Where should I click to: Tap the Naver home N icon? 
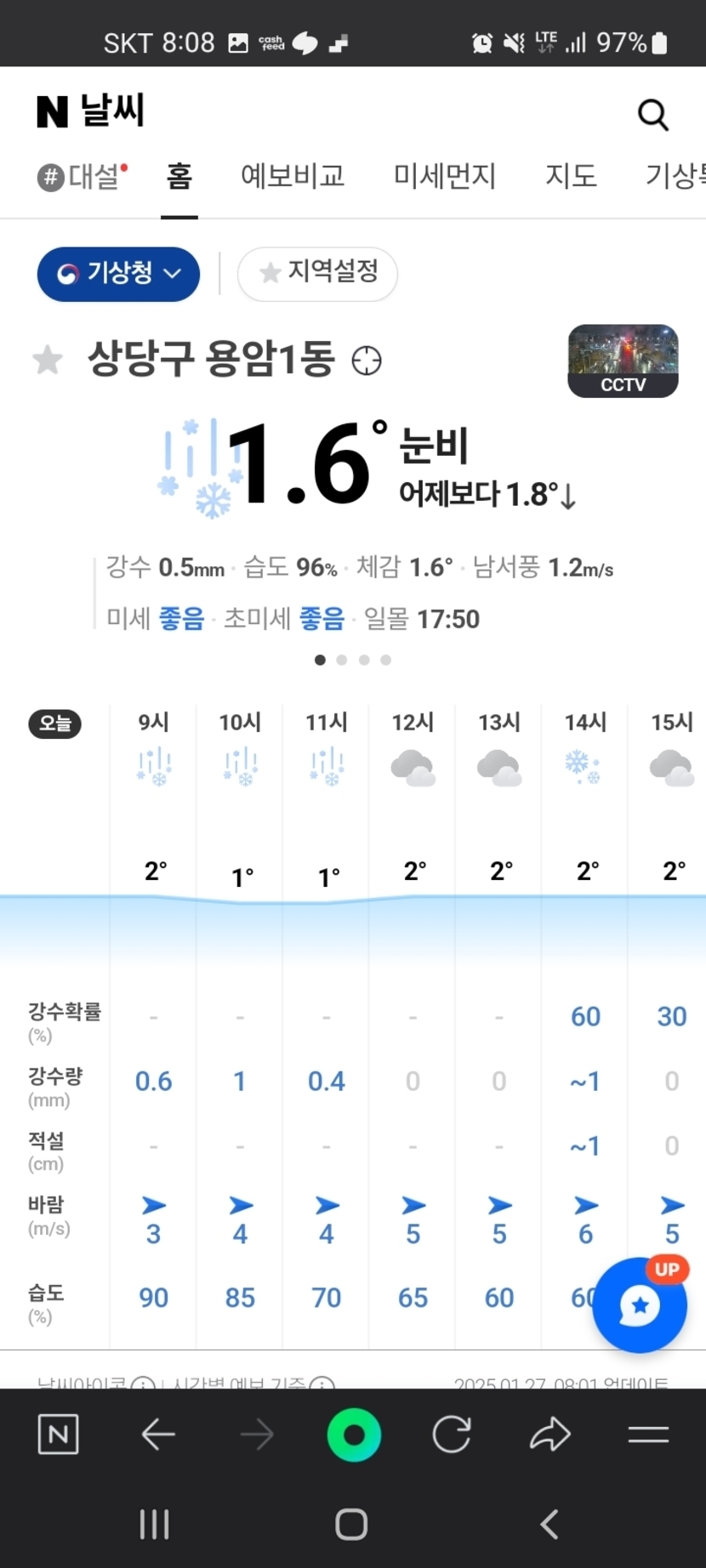coord(59,1434)
